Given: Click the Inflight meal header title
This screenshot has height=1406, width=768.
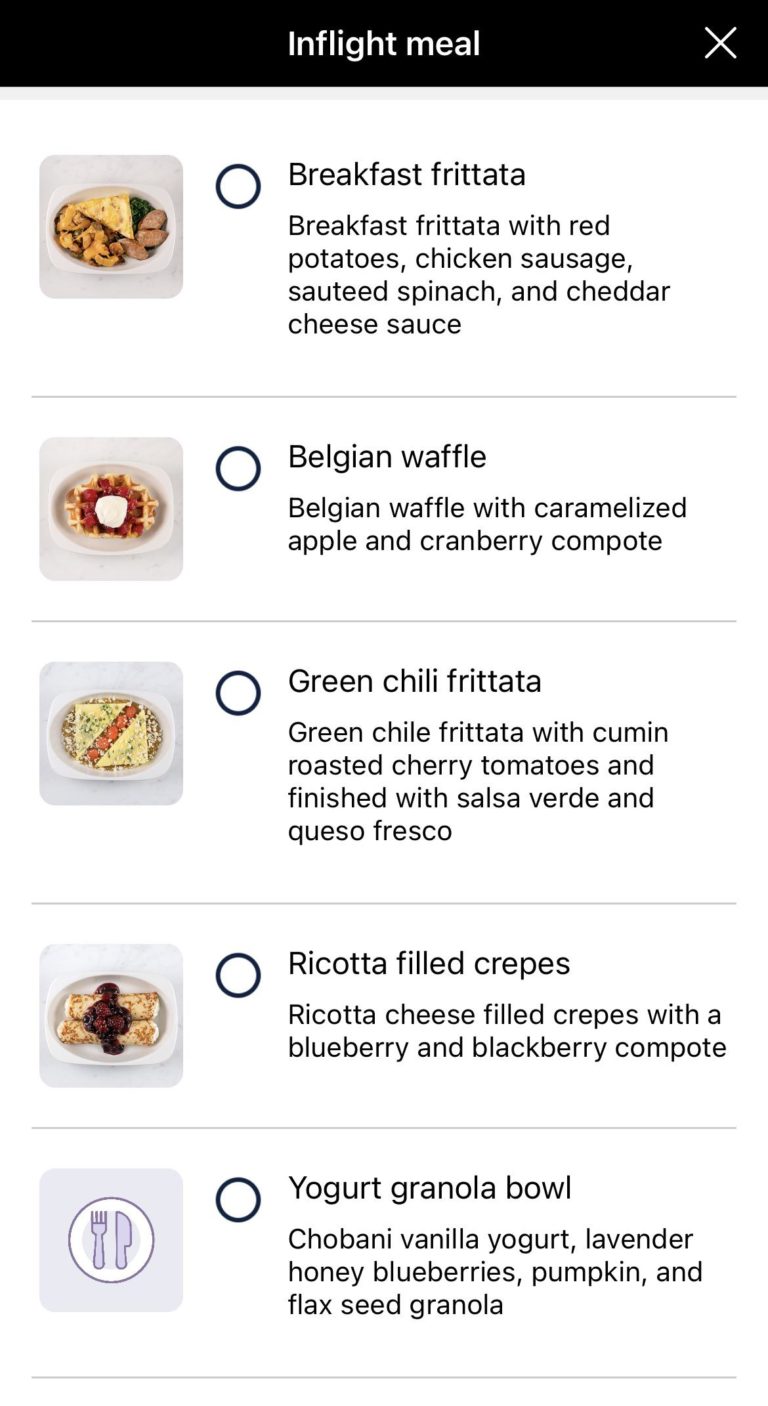Looking at the screenshot, I should 384,42.
